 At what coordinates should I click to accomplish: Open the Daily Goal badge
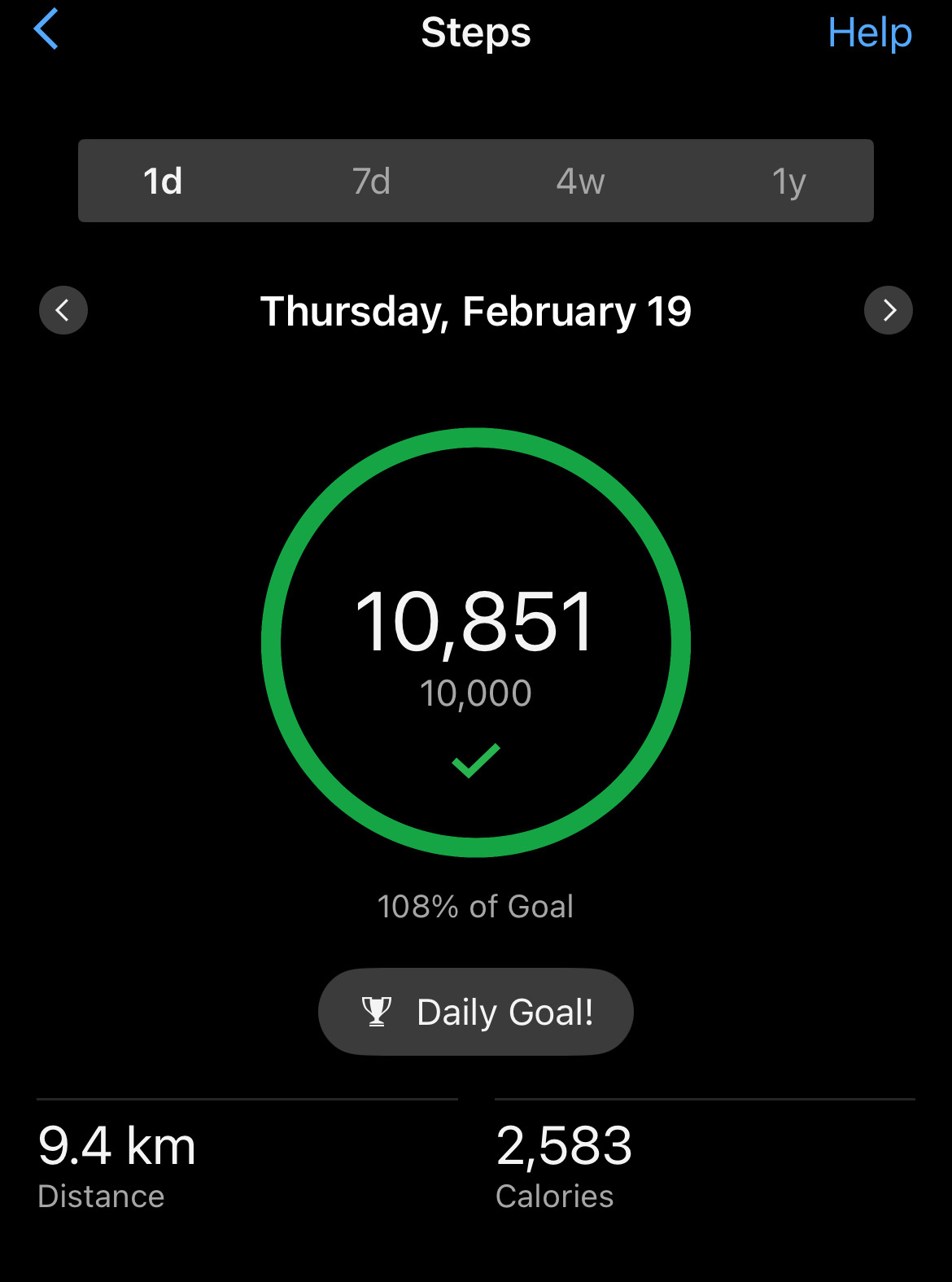point(476,1012)
